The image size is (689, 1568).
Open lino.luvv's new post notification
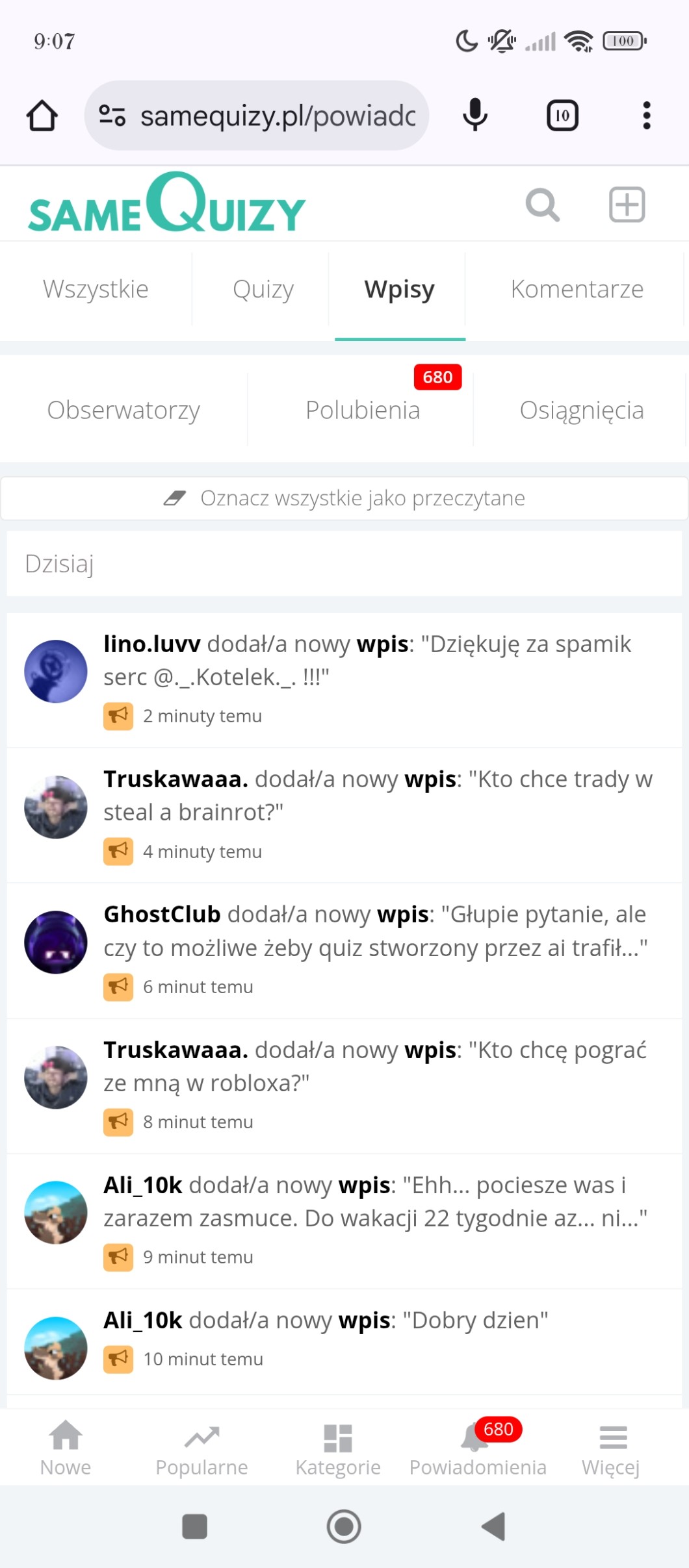[367, 661]
